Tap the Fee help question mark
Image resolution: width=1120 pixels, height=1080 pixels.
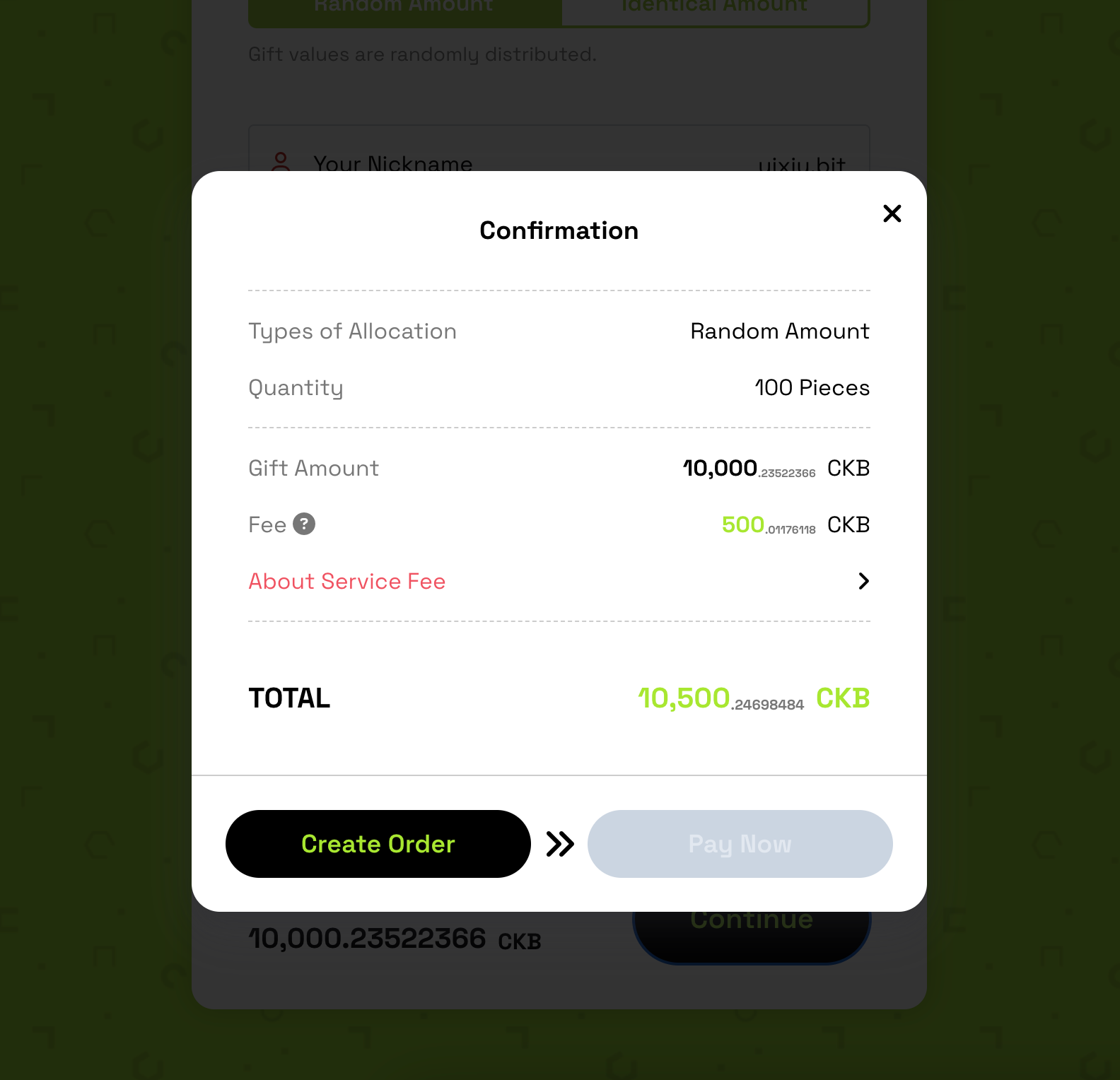[304, 524]
